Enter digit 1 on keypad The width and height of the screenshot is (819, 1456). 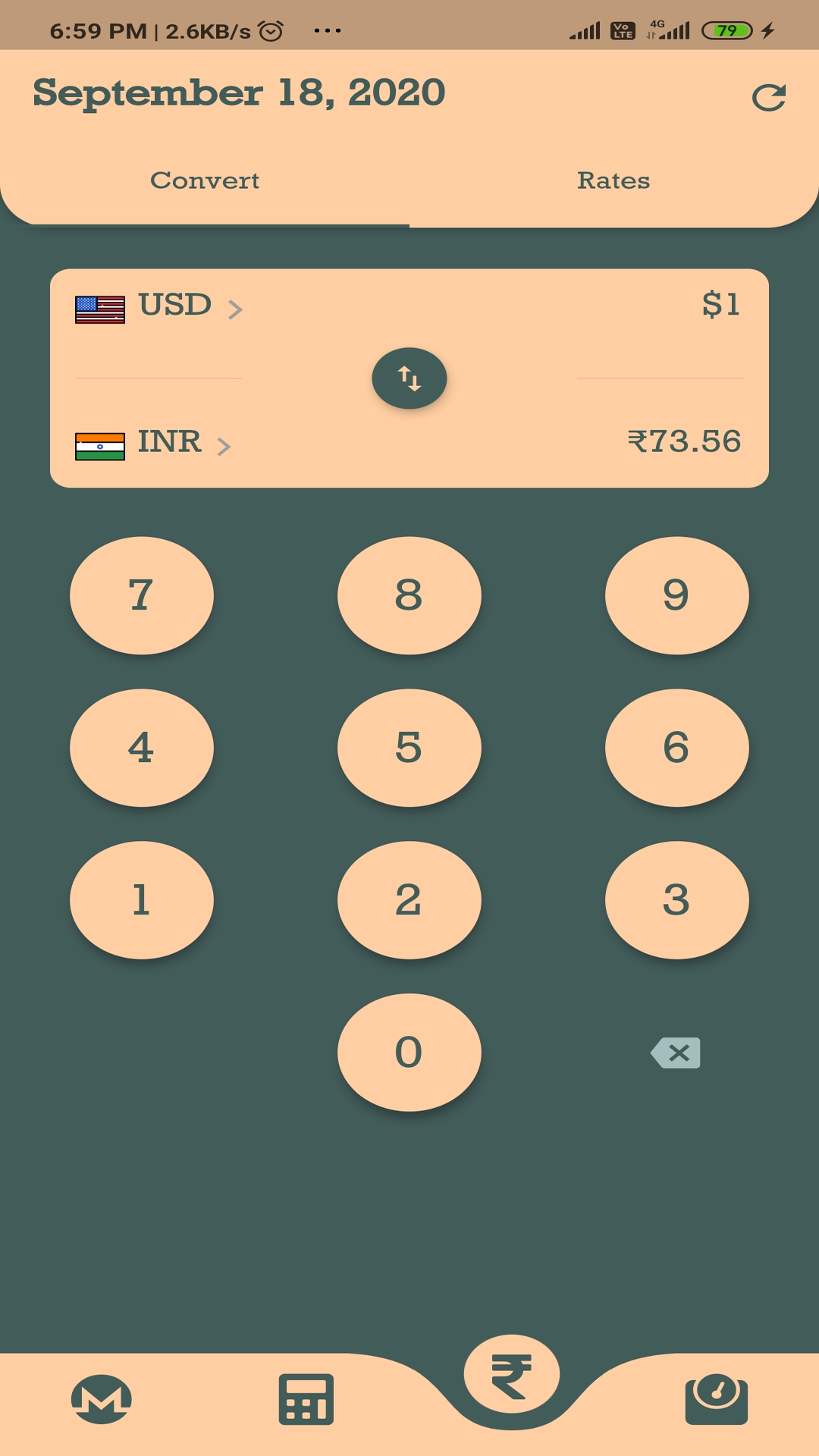coord(142,900)
